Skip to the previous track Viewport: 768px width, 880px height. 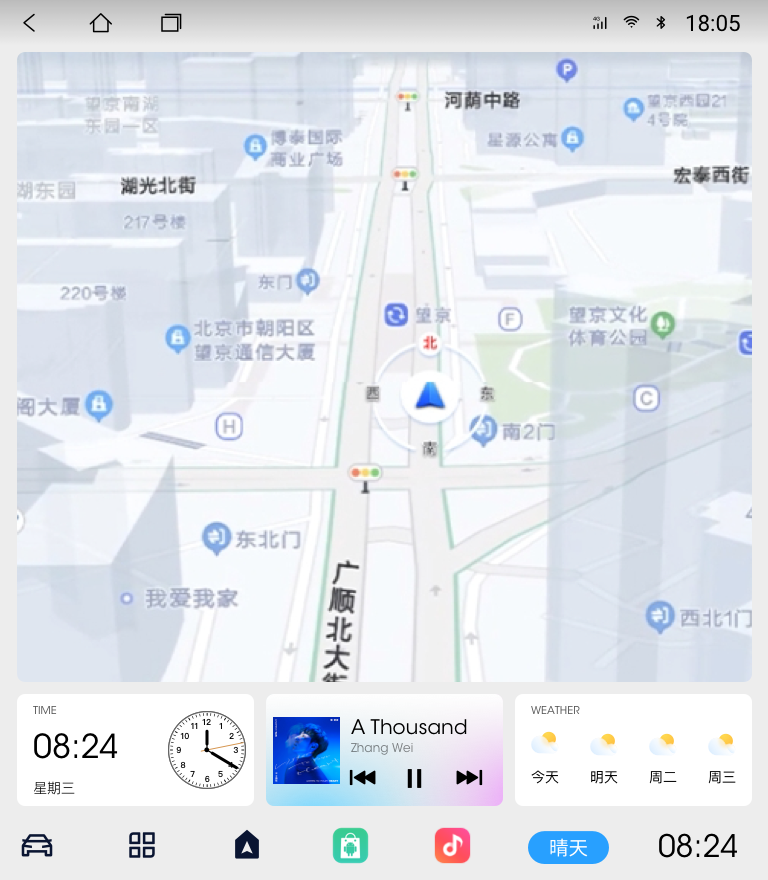point(362,777)
